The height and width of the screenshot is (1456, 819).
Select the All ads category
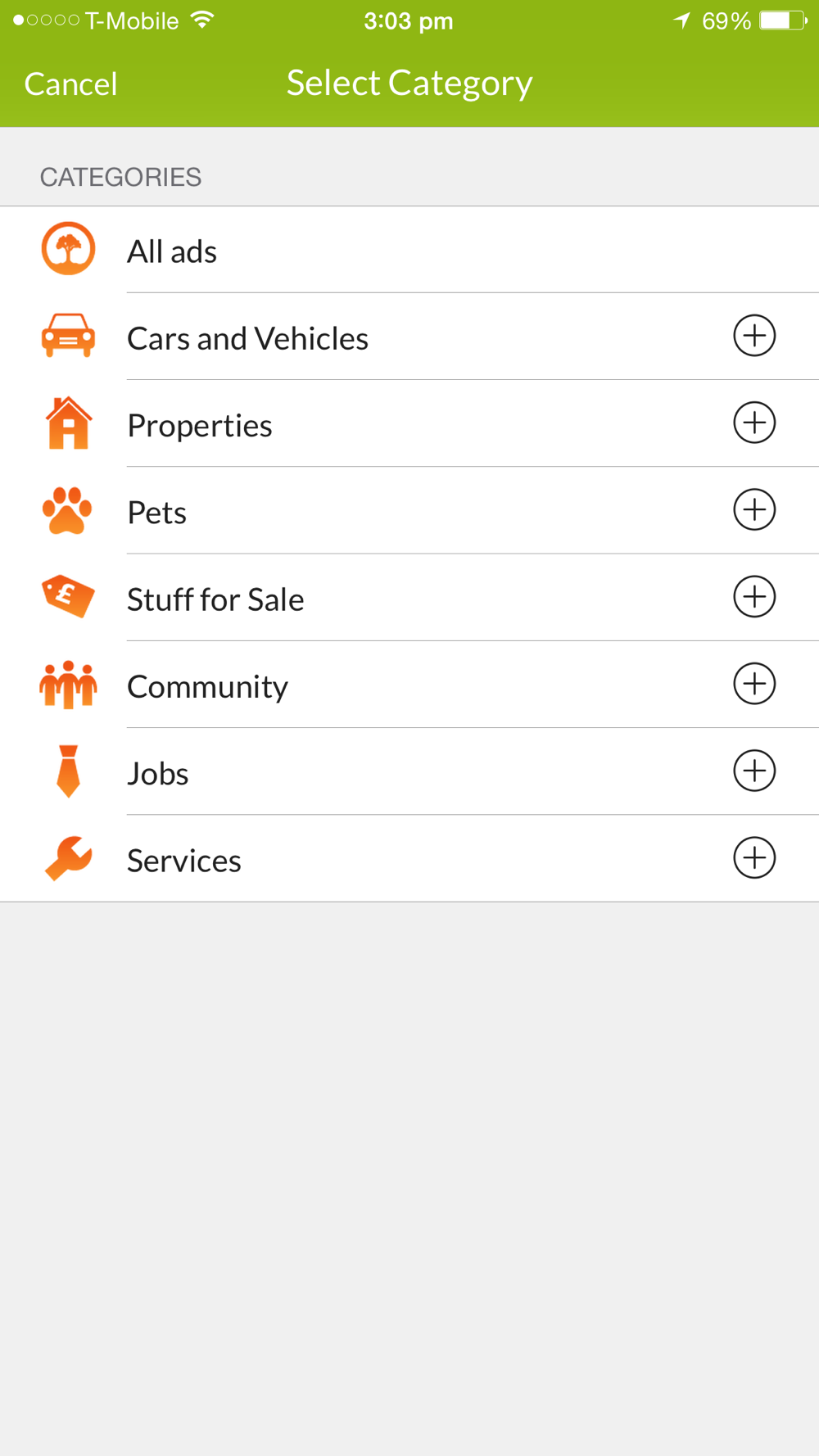[409, 250]
